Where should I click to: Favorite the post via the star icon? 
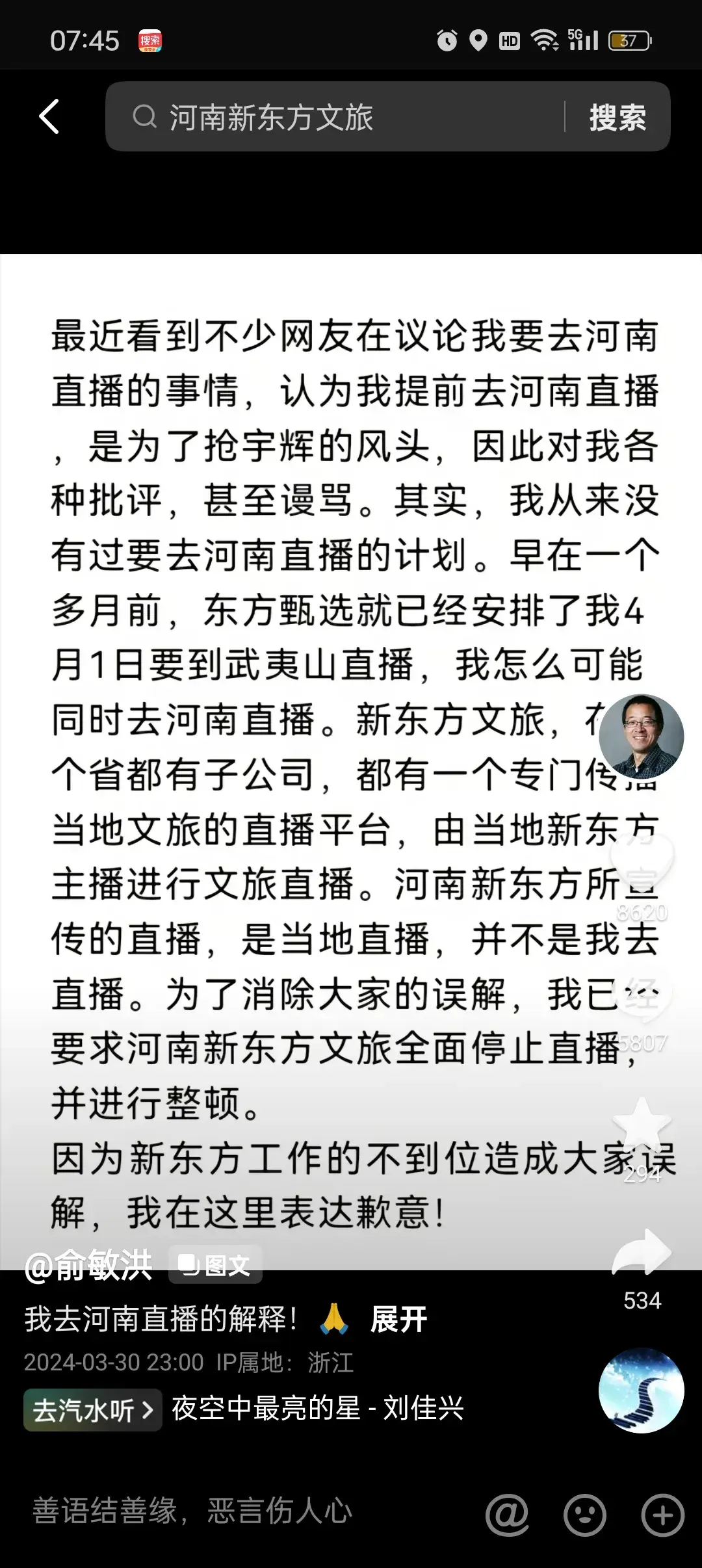pyautogui.click(x=642, y=1125)
